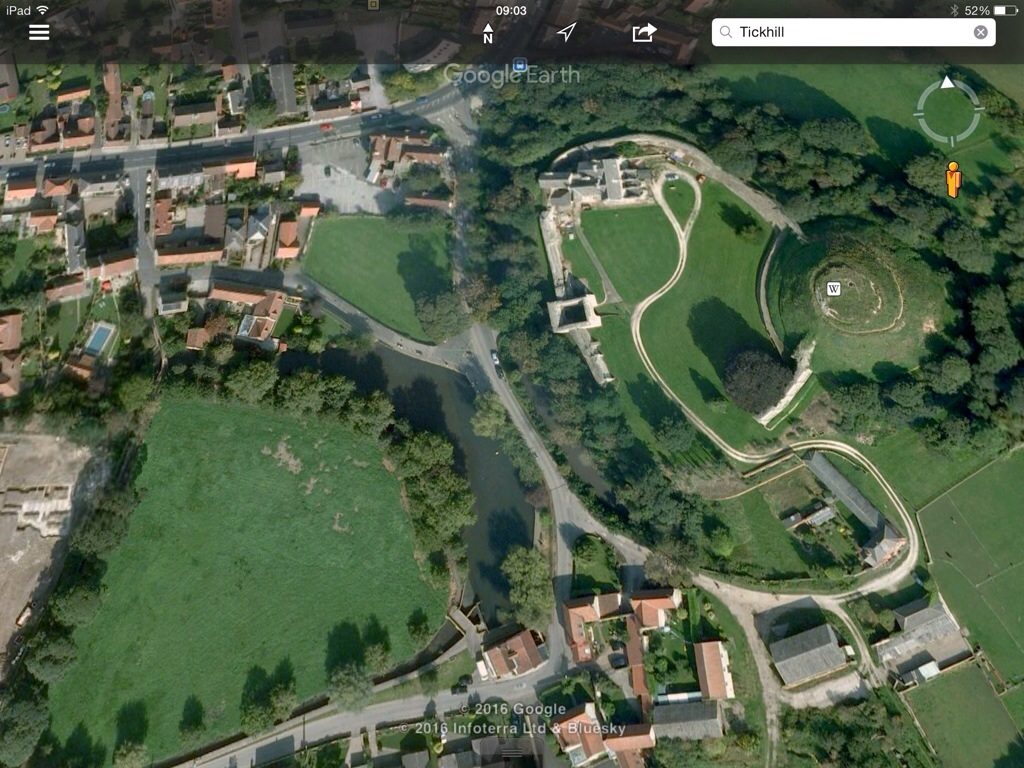Open the Wikipedia marker on the castle mound

[833, 289]
